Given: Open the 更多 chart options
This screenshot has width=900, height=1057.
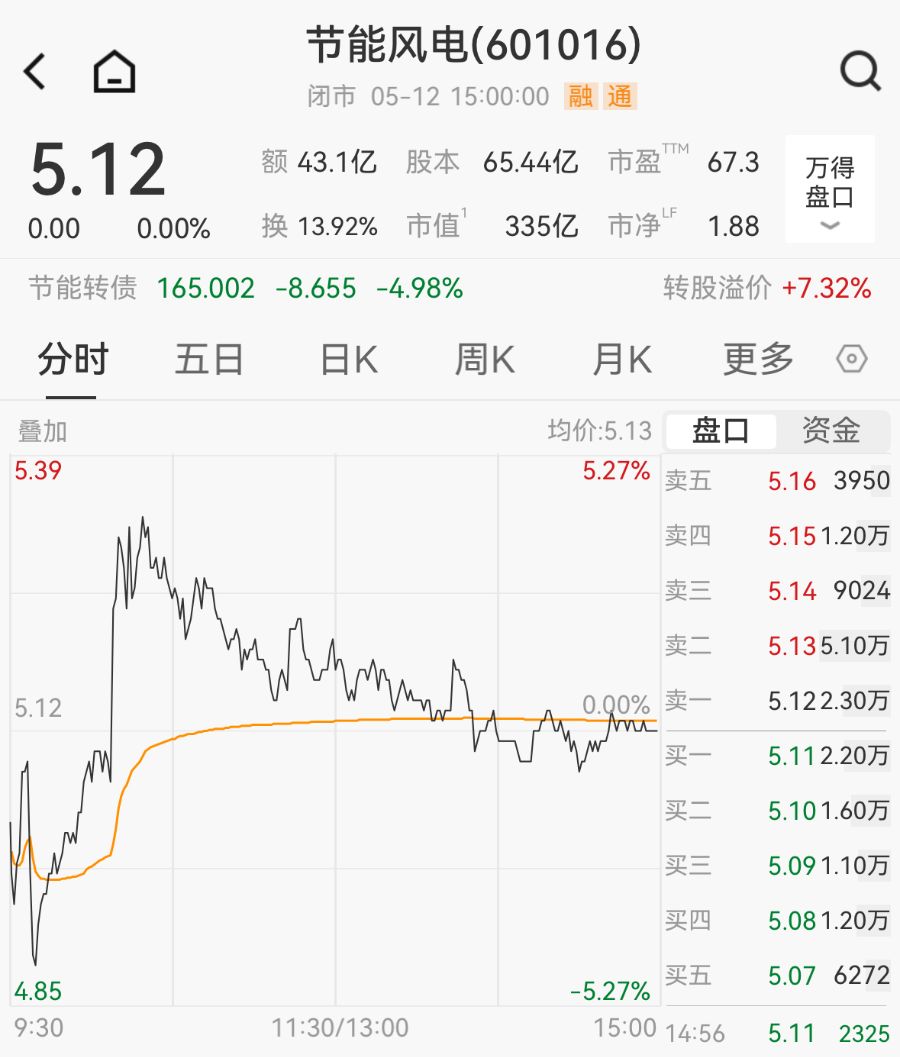Looking at the screenshot, I should 758,359.
